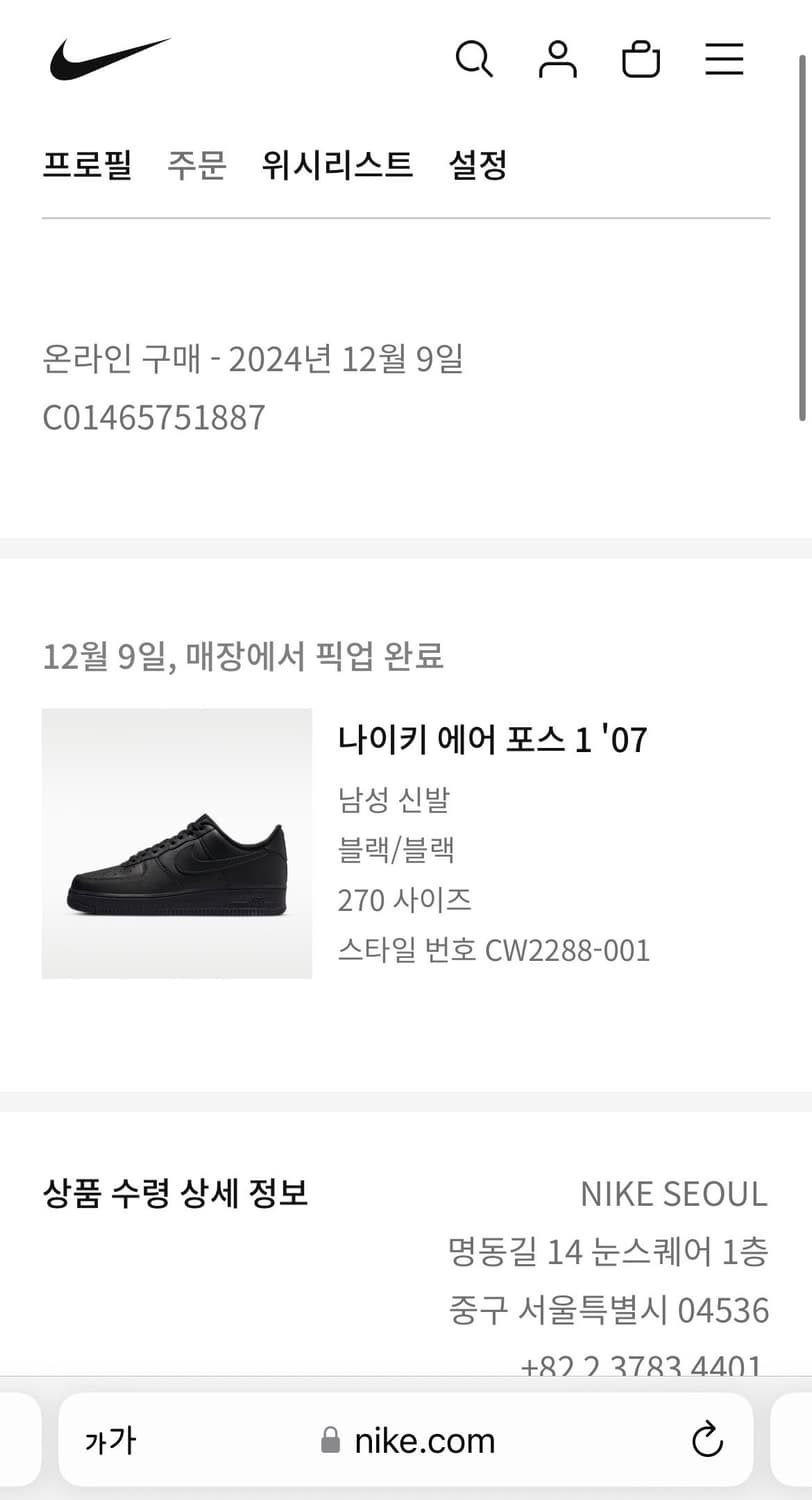Viewport: 812px width, 1500px height.
Task: Select the currently active 주문 tab
Action: [x=197, y=166]
